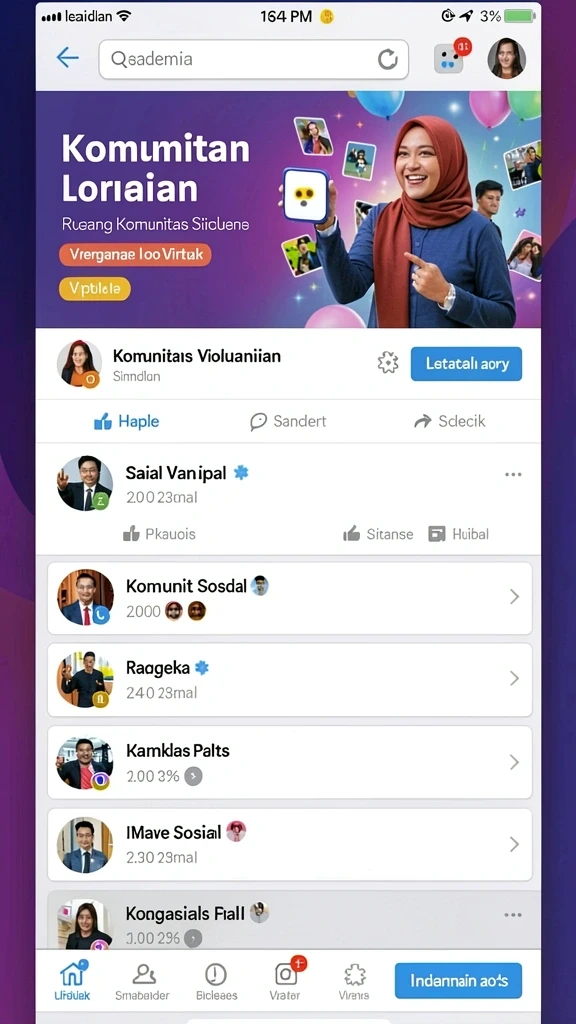Share using the Sdecik button

click(x=449, y=421)
